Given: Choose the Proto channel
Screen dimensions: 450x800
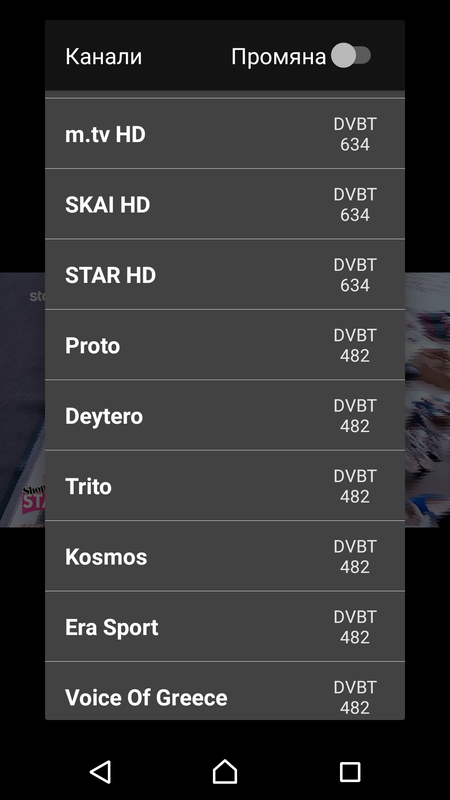Looking at the screenshot, I should pyautogui.click(x=225, y=345).
